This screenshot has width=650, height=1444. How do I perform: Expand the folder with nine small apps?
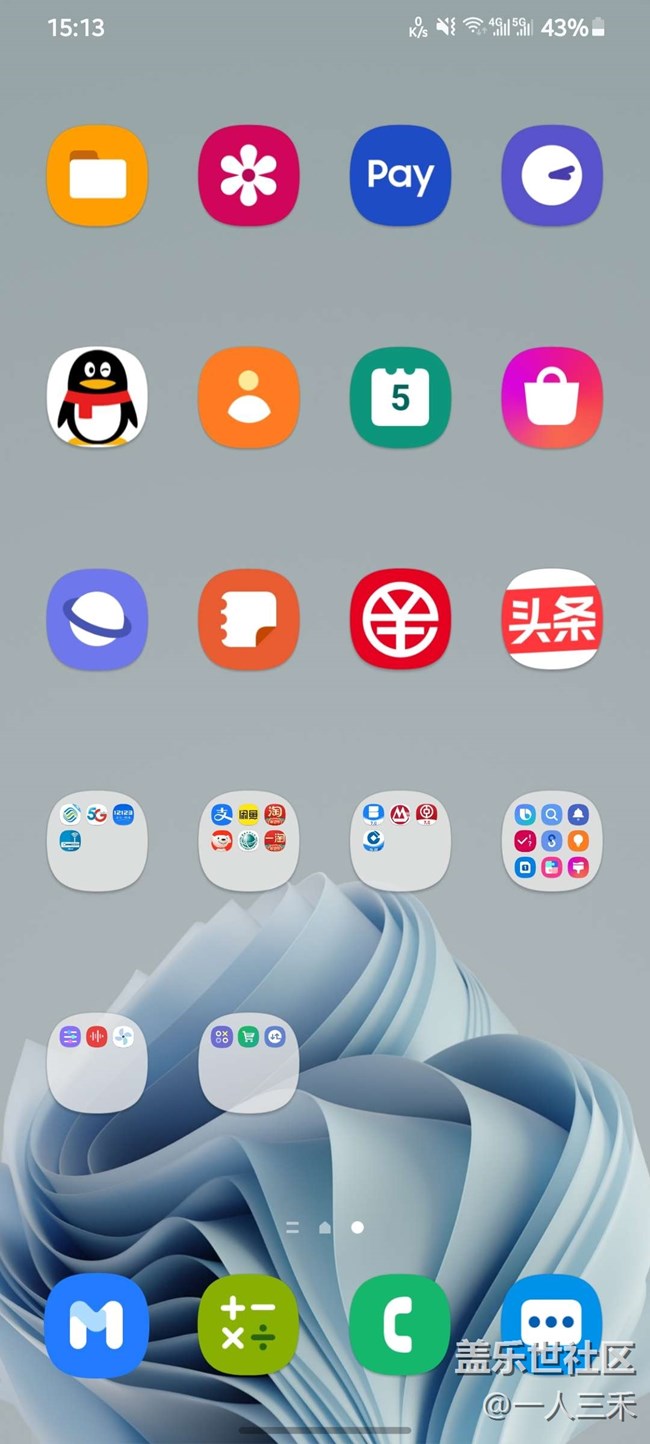(x=552, y=841)
